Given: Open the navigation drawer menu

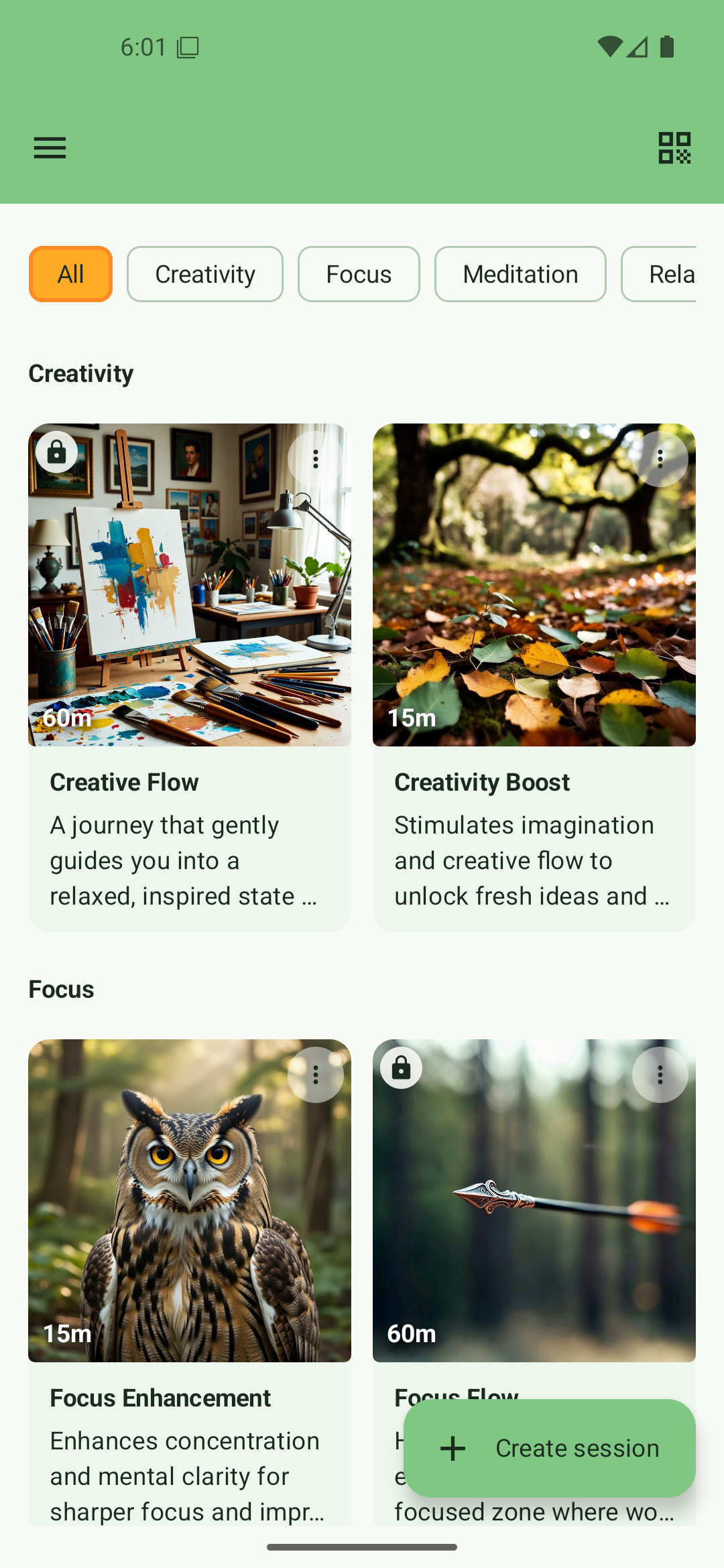Looking at the screenshot, I should [x=50, y=148].
